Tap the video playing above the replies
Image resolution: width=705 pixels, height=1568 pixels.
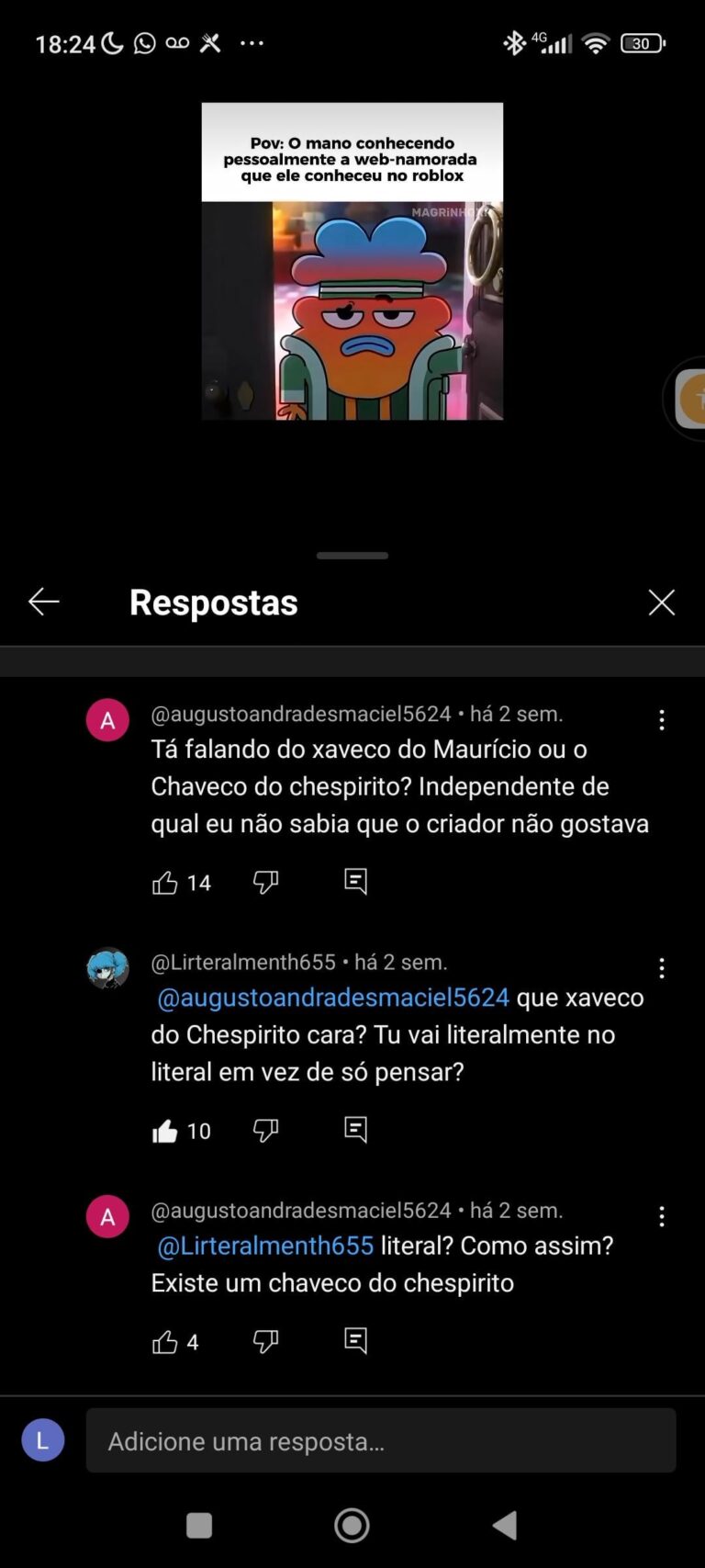tap(352, 262)
